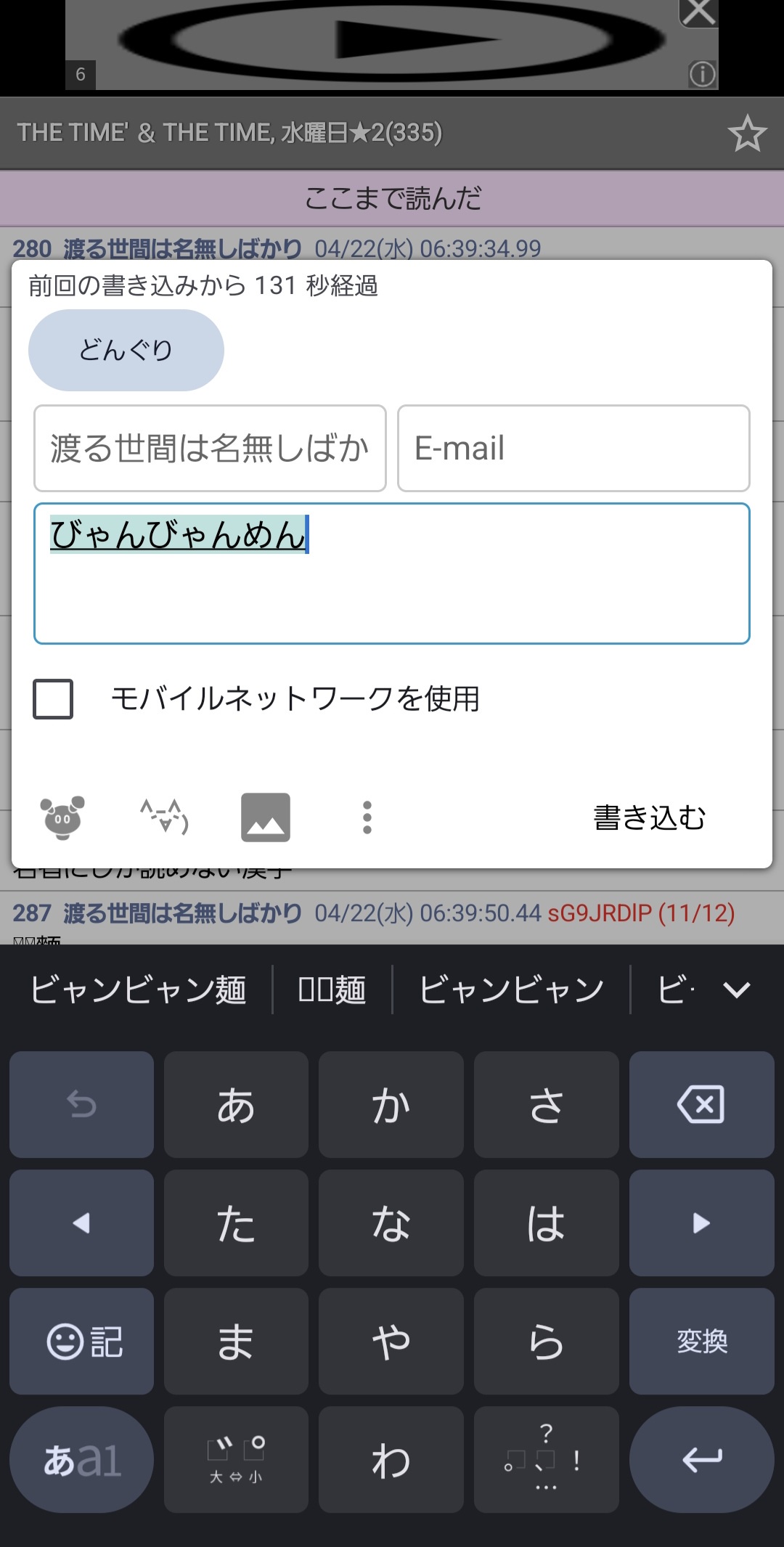Favorite this thread with the star icon
Viewport: 784px width, 1547px height.
tap(746, 134)
